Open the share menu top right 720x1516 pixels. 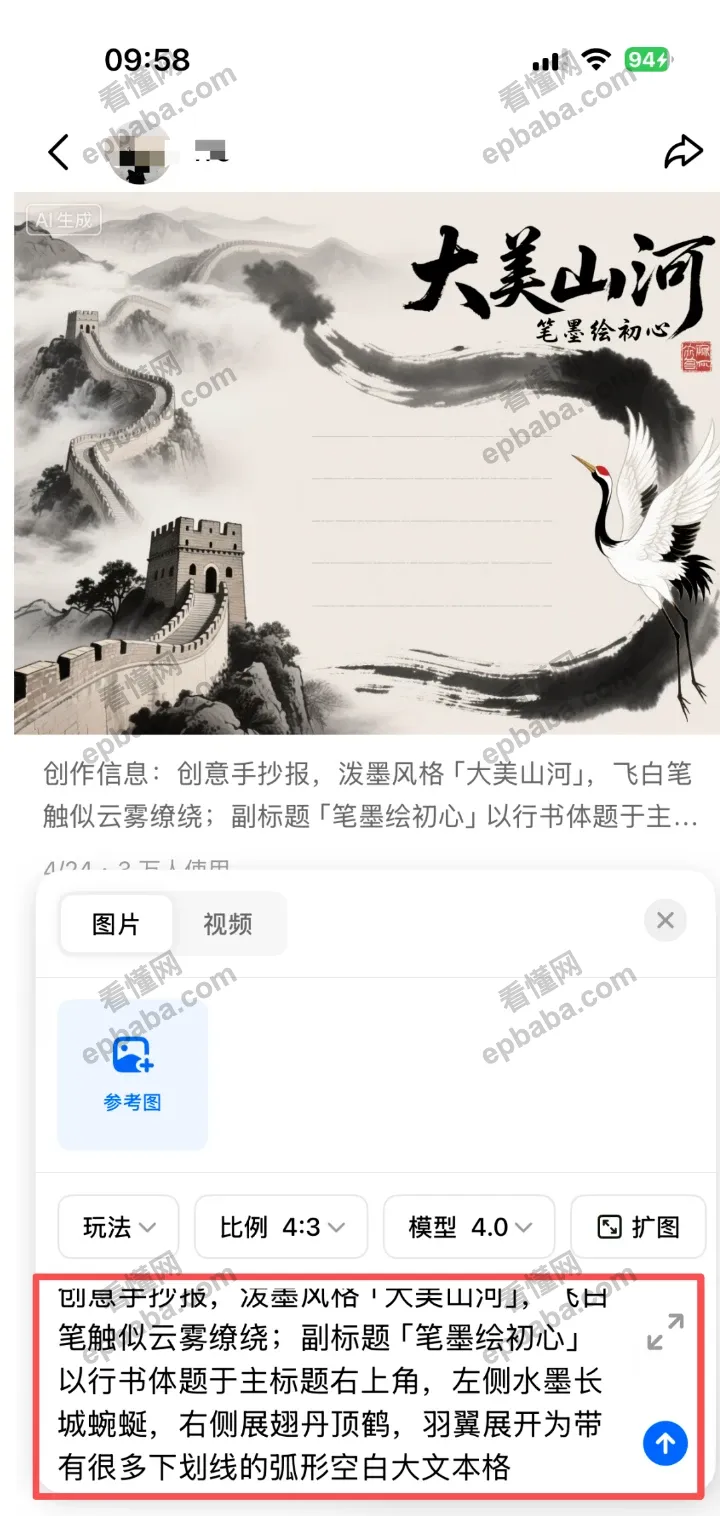(x=685, y=150)
